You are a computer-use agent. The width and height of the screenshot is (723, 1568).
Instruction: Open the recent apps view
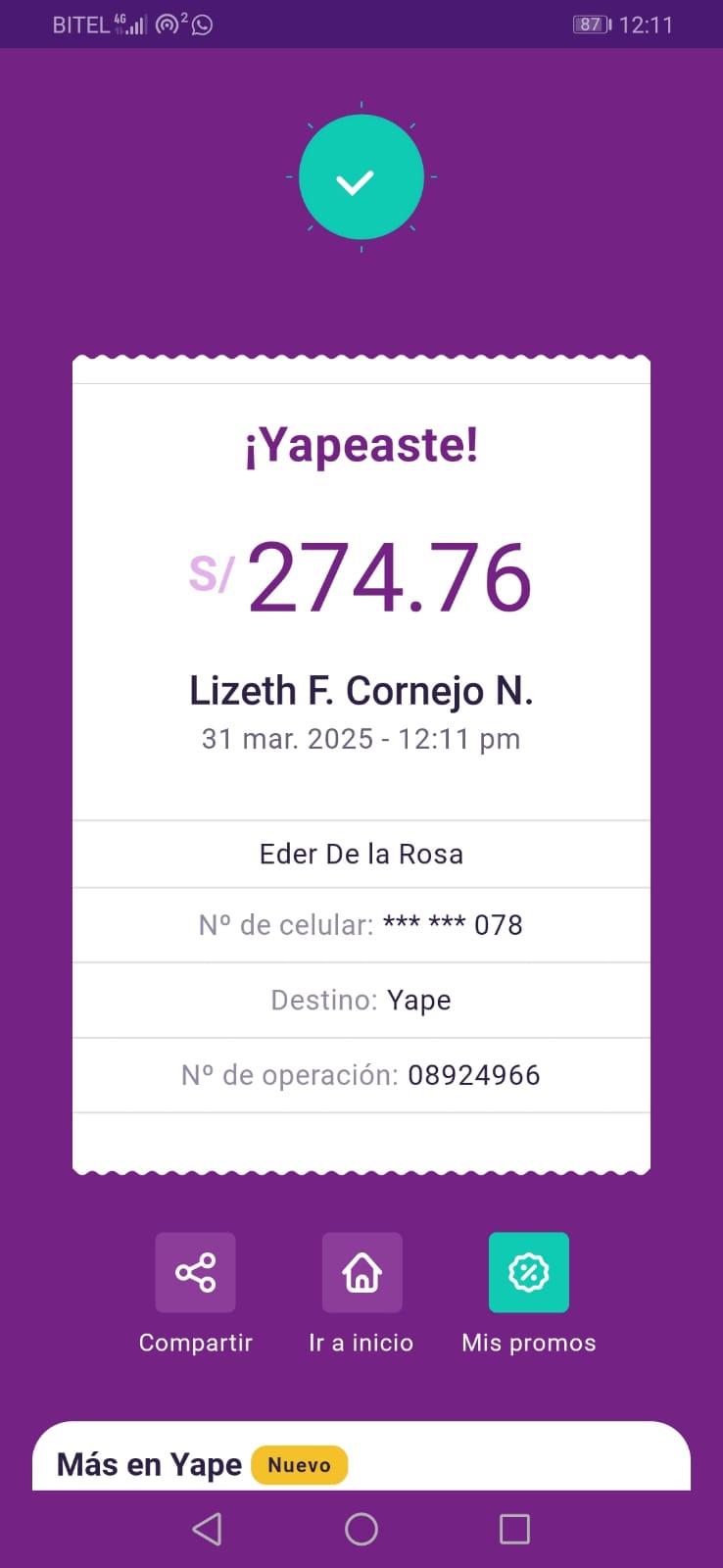(x=514, y=1529)
